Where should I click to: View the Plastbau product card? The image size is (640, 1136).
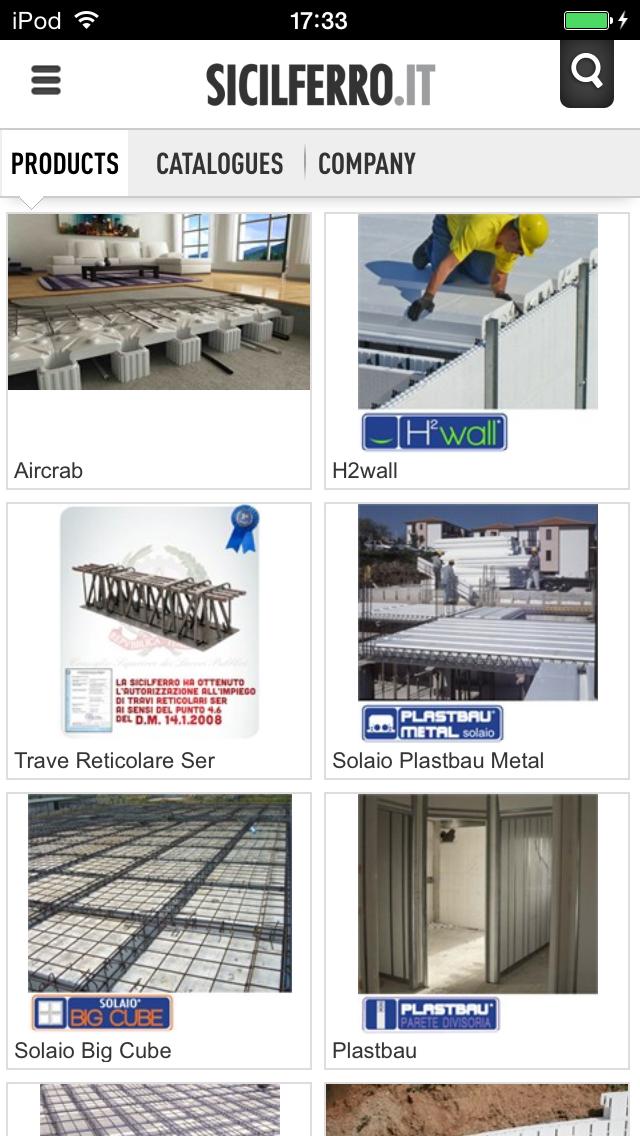tap(477, 930)
